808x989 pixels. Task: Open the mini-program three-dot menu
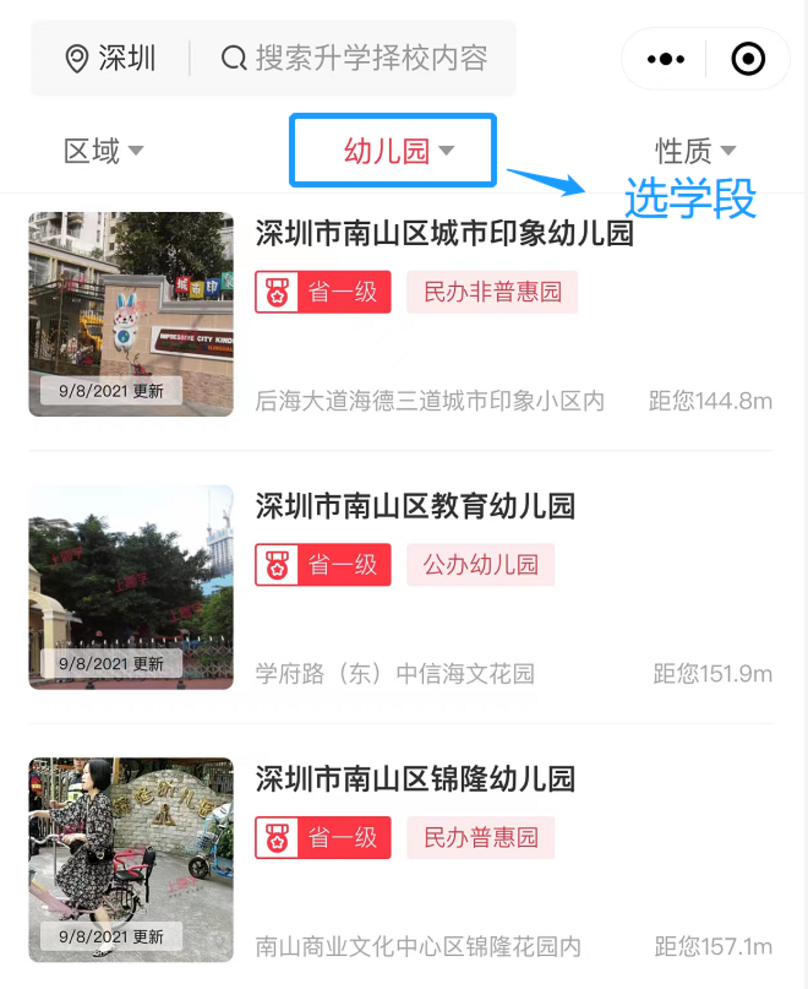pos(666,59)
